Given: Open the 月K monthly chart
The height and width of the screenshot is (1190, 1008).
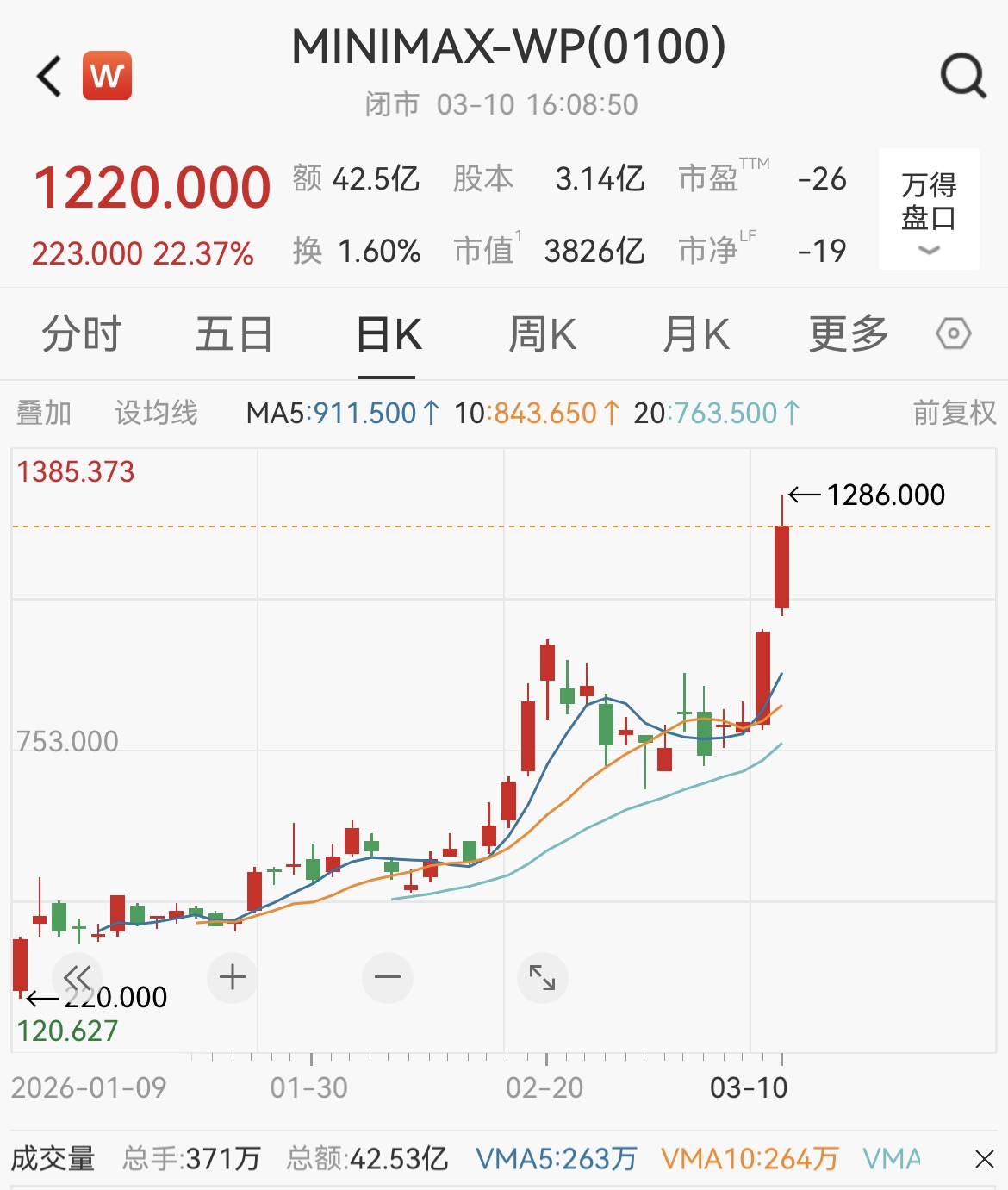Looking at the screenshot, I should point(695,334).
